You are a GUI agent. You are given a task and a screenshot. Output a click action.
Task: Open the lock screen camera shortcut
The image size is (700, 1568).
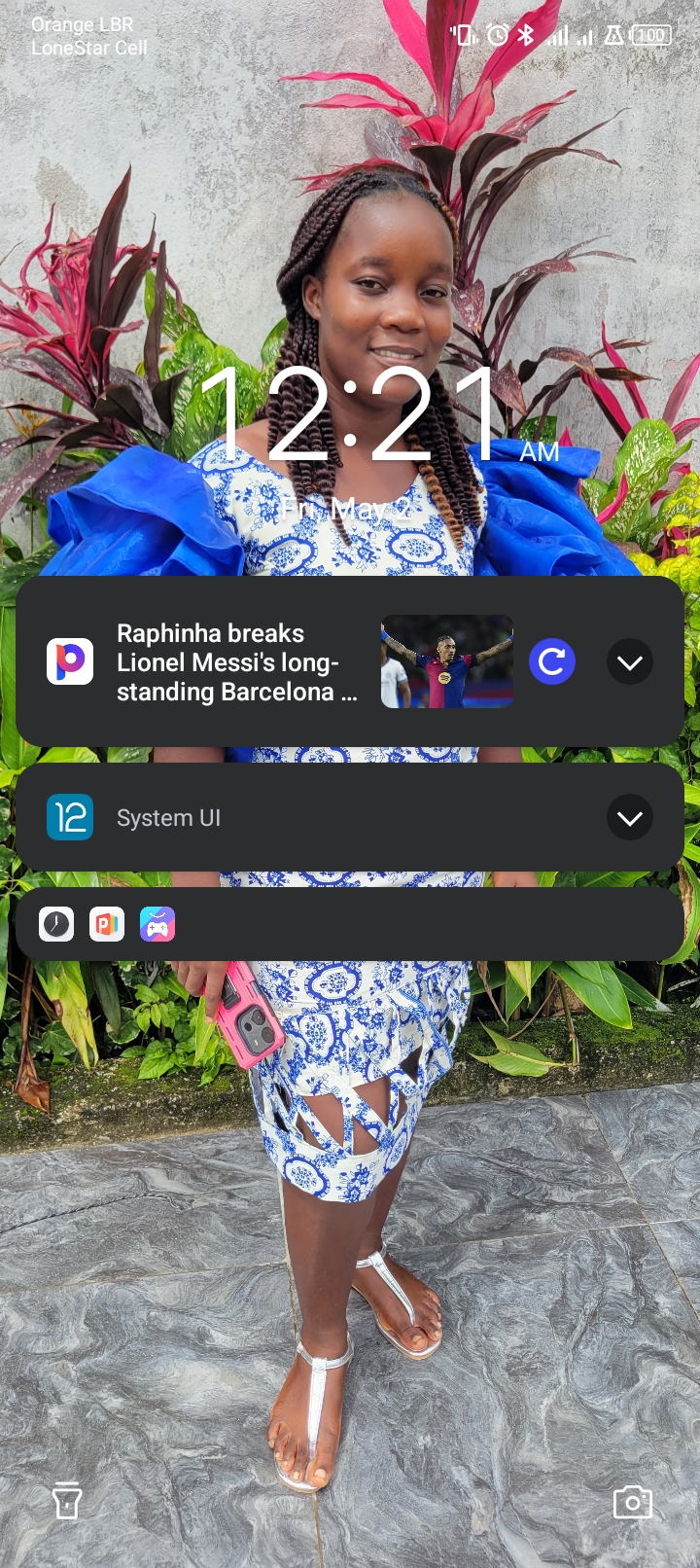click(632, 1502)
